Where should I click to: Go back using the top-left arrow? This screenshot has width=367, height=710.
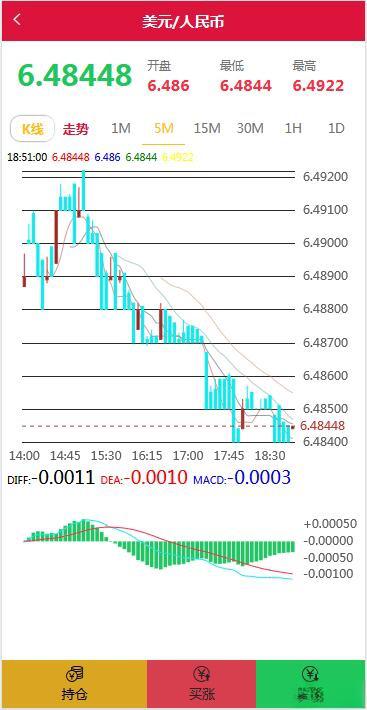click(18, 20)
